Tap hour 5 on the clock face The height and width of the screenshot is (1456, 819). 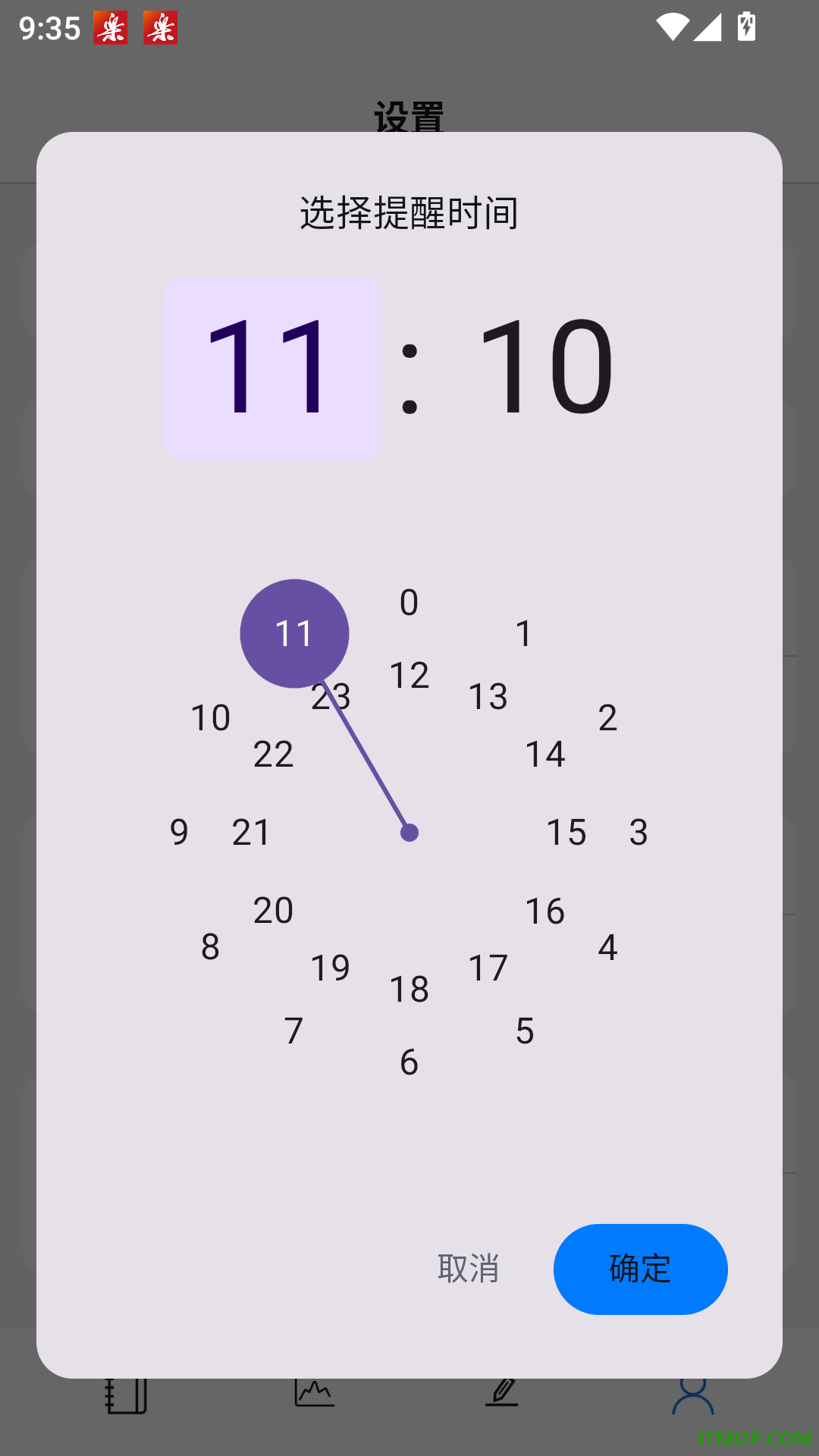(x=525, y=1031)
